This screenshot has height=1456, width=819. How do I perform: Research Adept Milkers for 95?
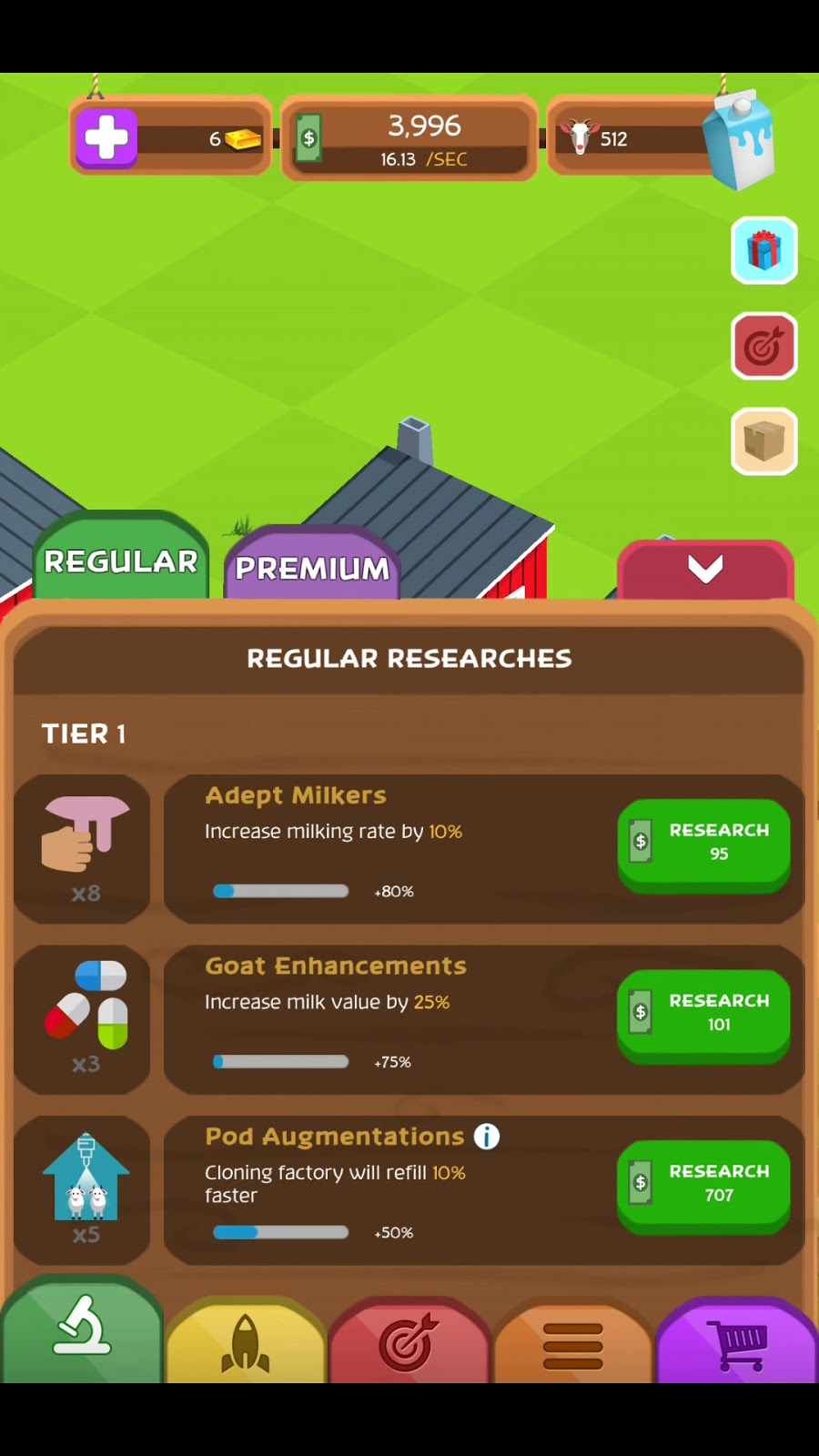click(703, 842)
